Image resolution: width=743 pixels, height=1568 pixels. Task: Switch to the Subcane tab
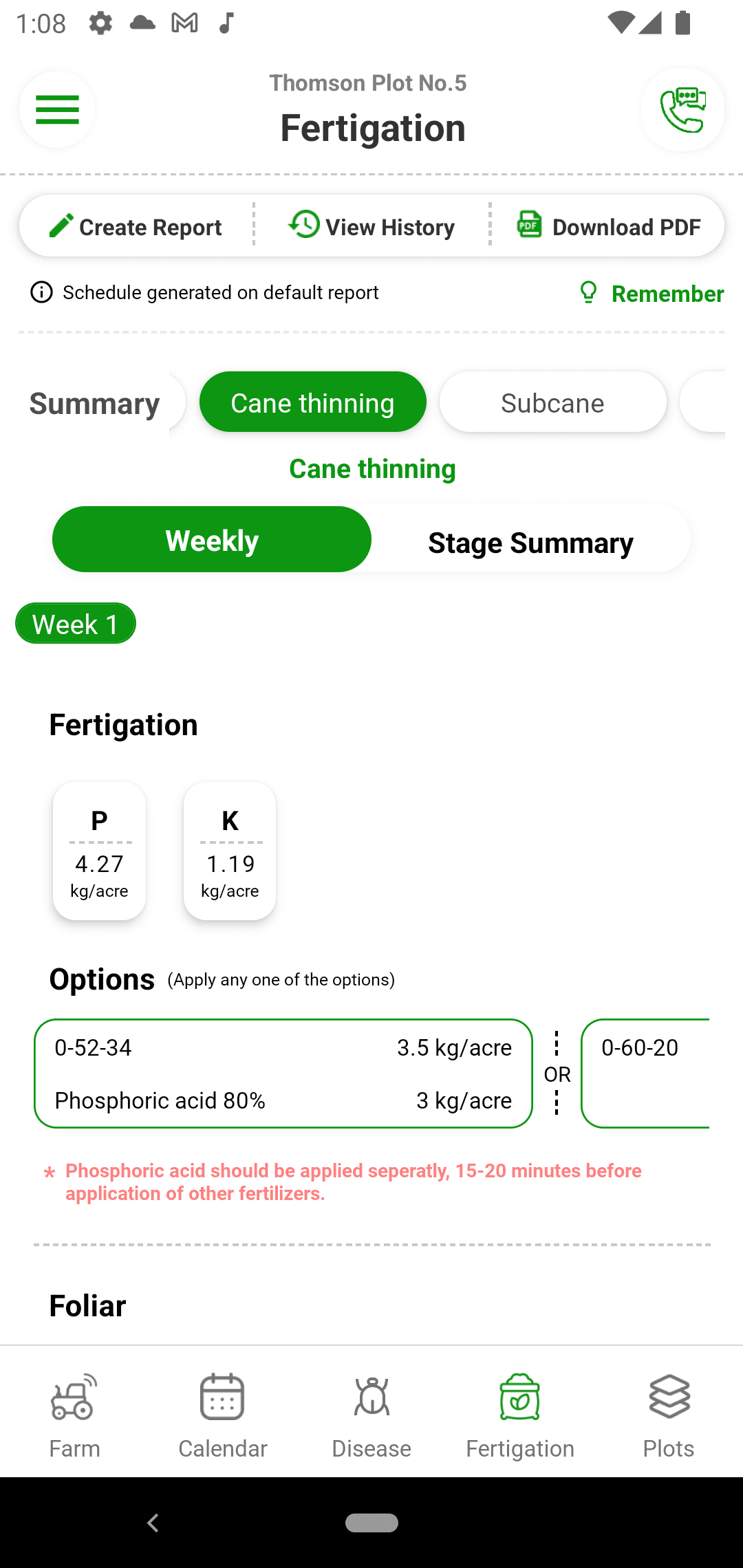point(552,402)
